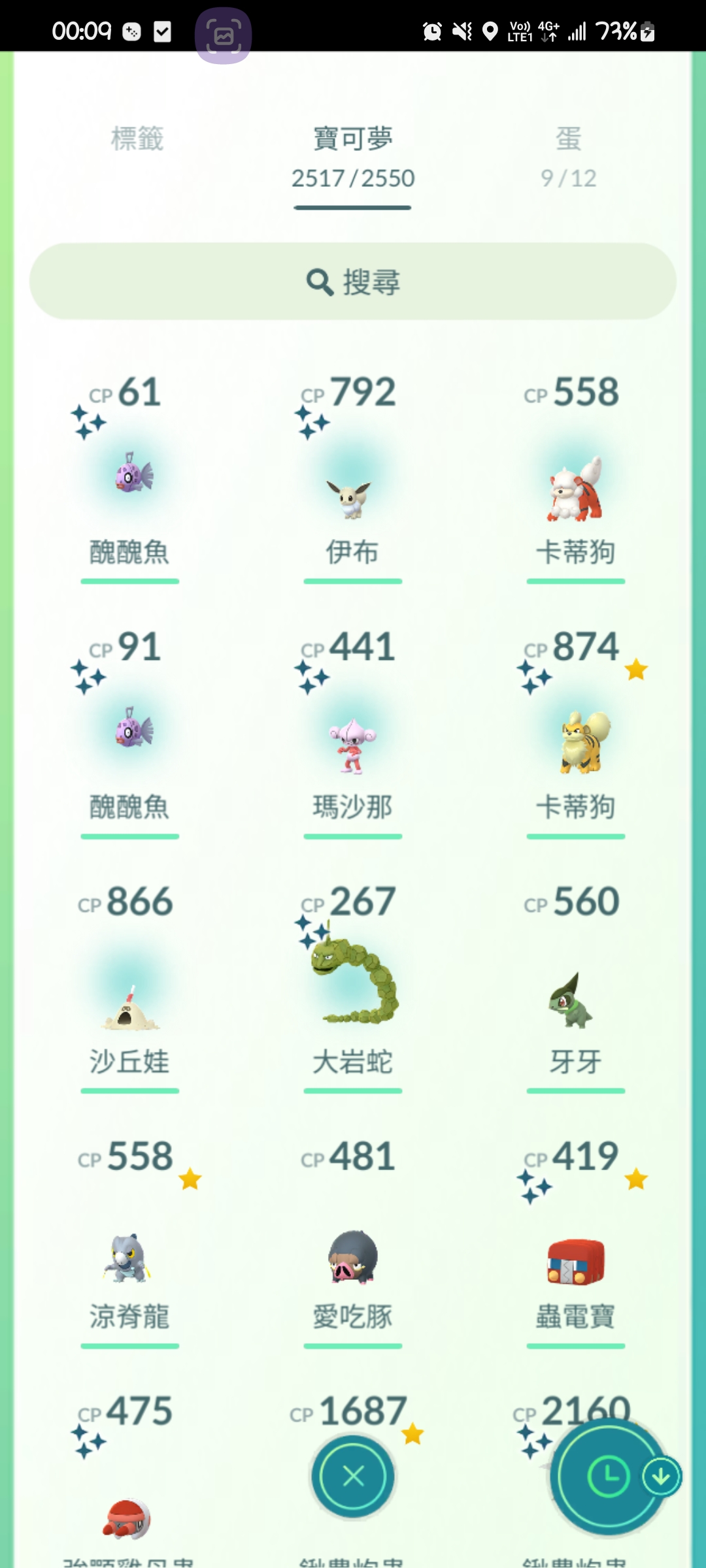View 大岩蛇 with CP 267
The image size is (706, 1568).
(x=353, y=987)
